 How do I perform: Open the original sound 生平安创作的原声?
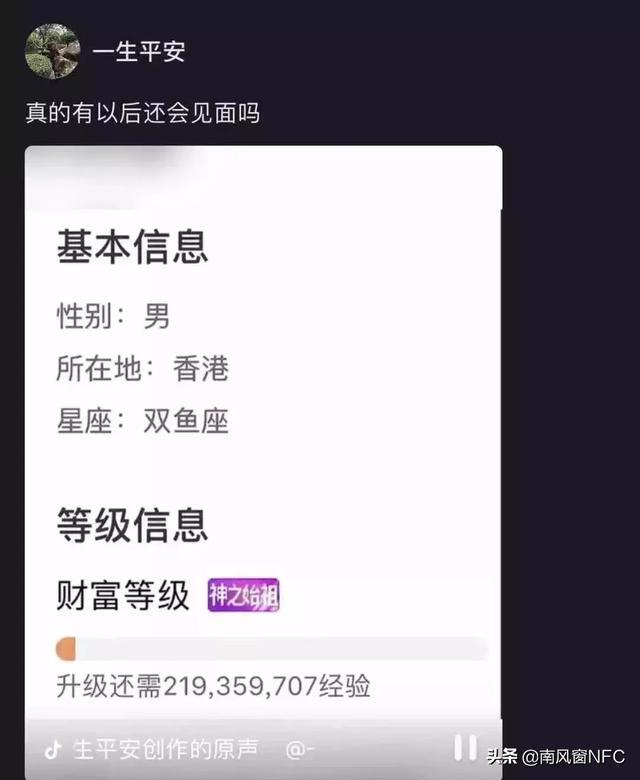[x=165, y=749]
